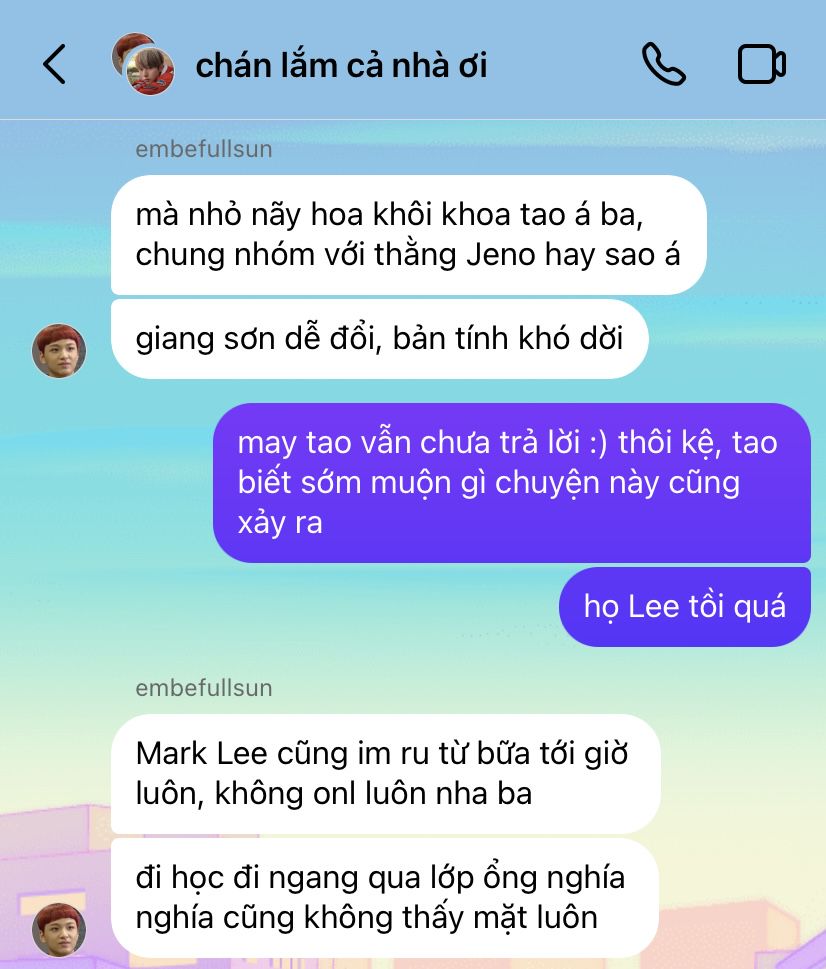Start a video call with the group
This screenshot has width=826, height=969.
click(762, 65)
